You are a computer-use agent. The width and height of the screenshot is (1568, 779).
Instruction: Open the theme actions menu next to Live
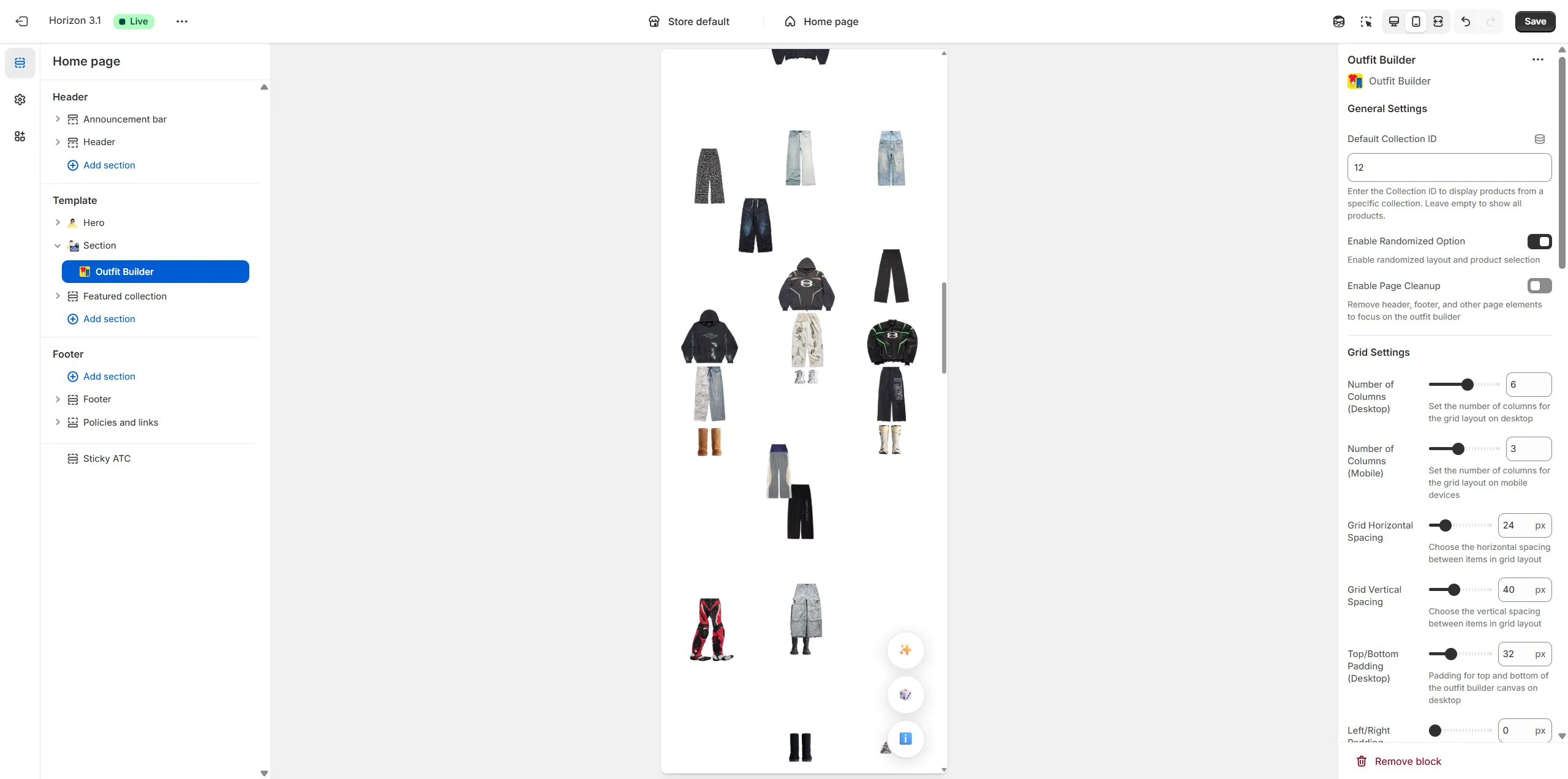(181, 21)
